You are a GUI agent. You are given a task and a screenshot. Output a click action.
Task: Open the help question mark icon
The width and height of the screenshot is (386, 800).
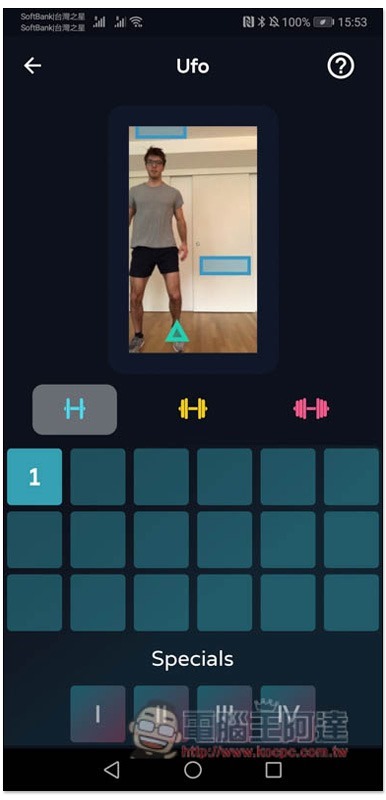tap(341, 66)
